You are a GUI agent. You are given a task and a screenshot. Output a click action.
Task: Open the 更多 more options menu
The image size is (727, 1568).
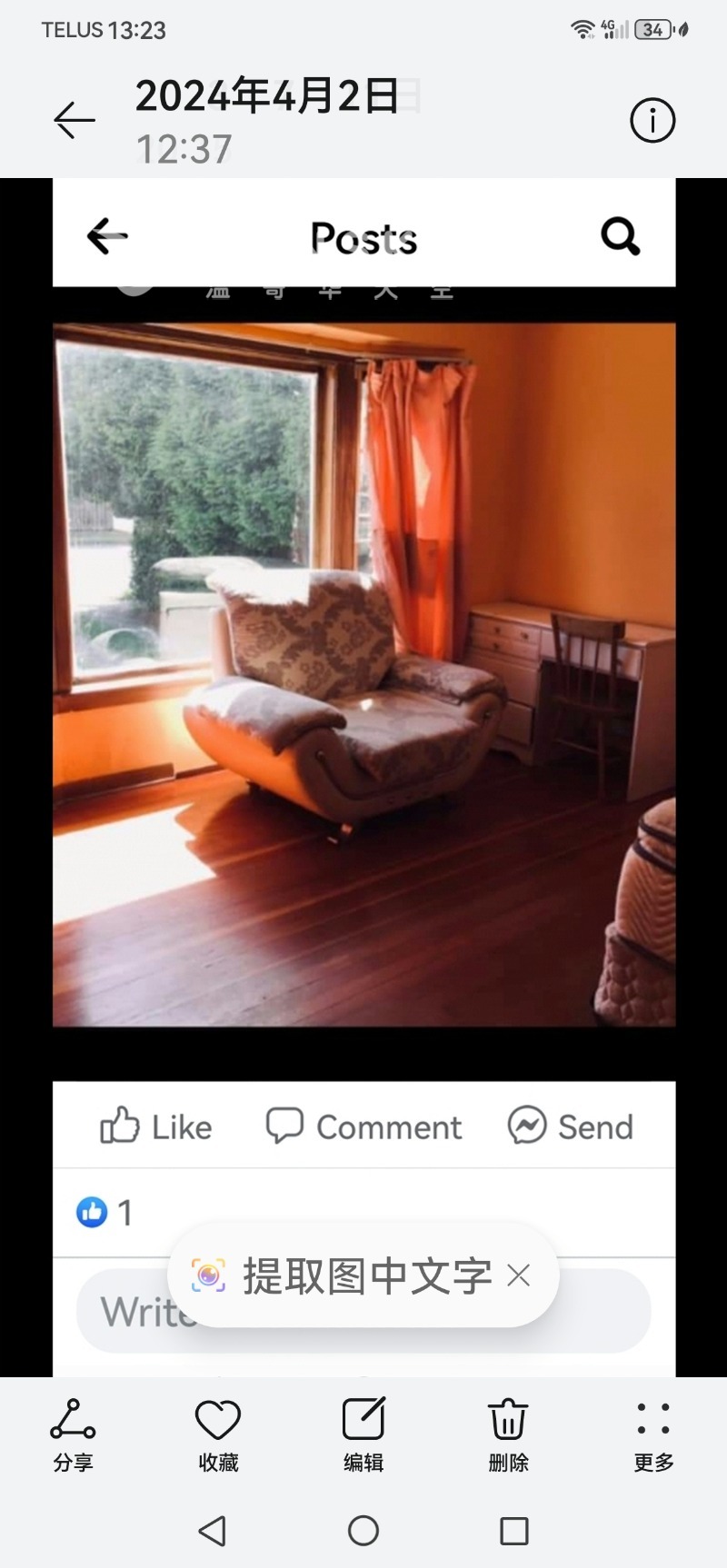(x=653, y=1434)
